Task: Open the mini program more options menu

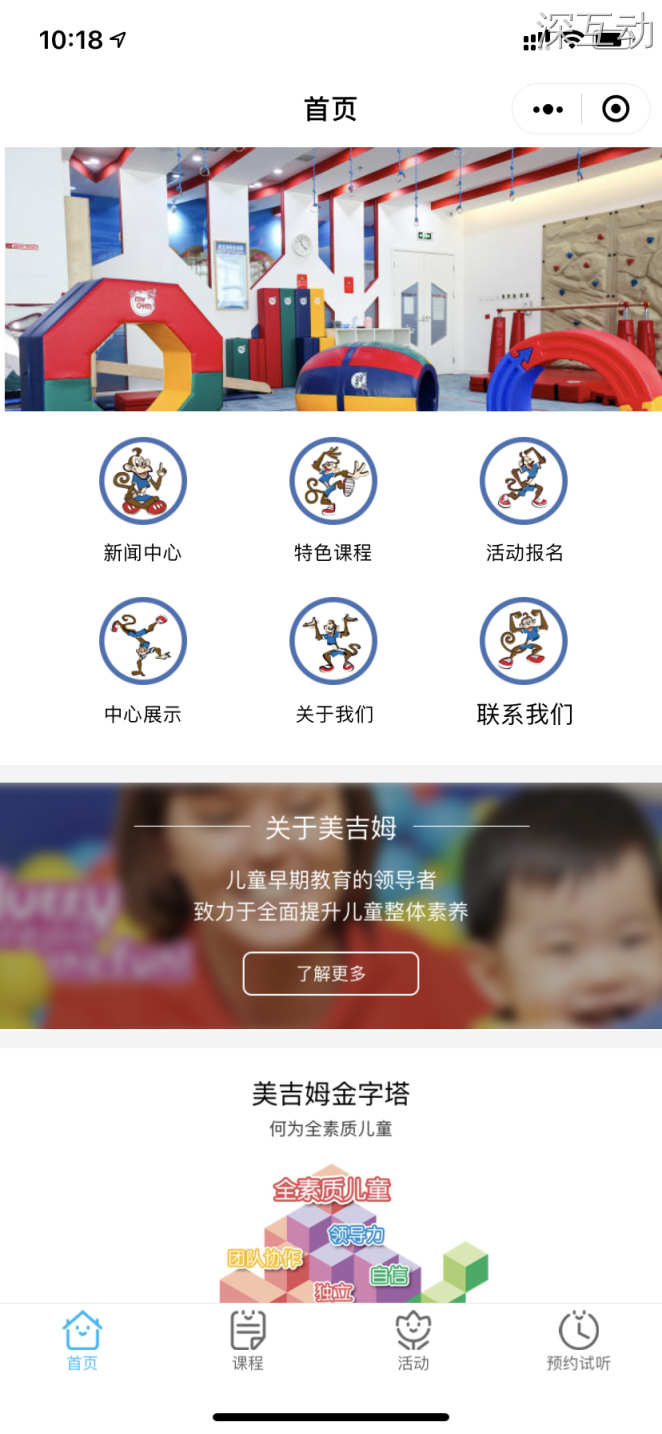Action: [x=548, y=109]
